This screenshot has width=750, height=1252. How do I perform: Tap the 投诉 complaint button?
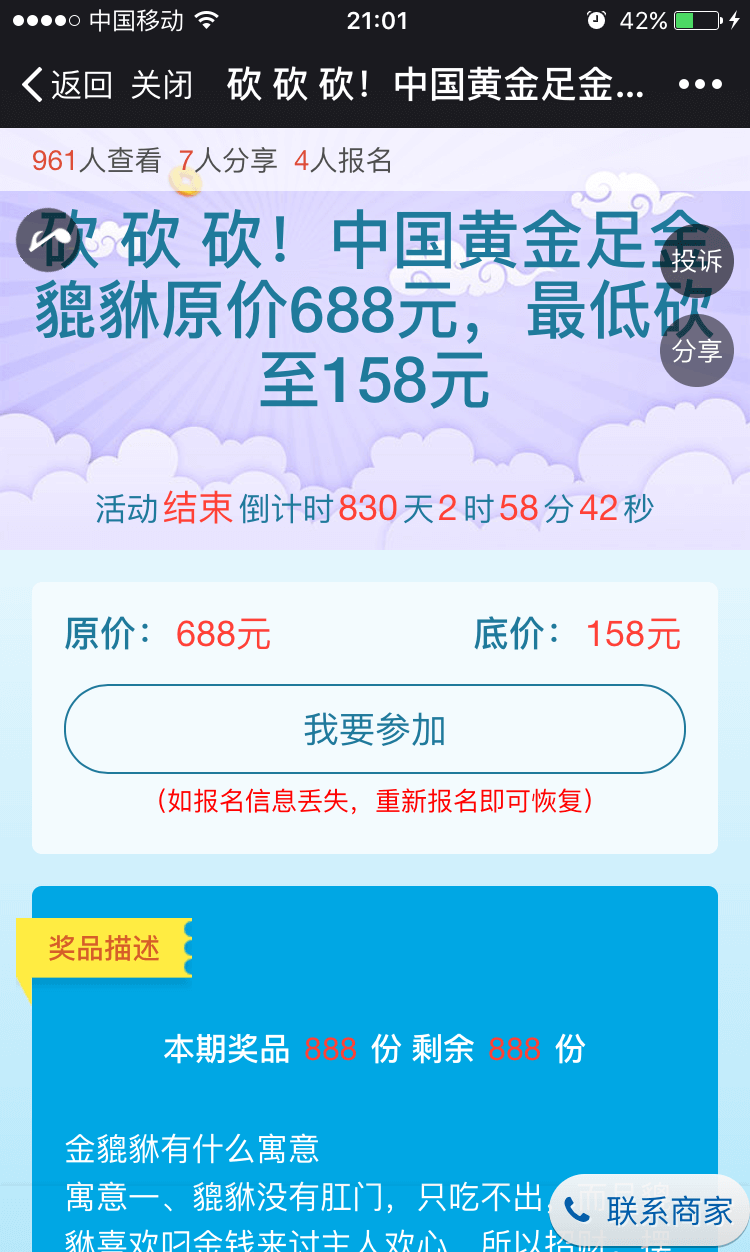(x=697, y=261)
